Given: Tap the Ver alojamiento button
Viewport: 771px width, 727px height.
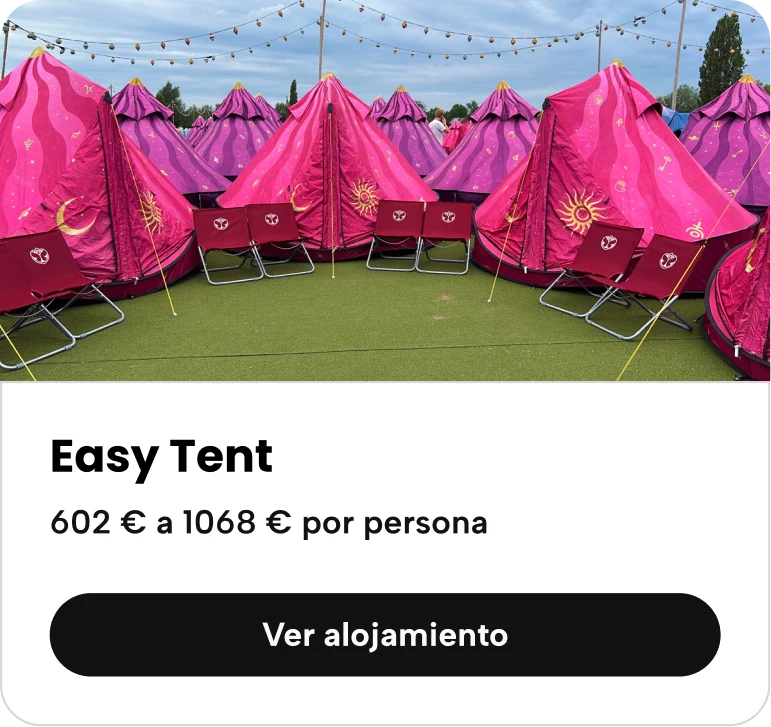Looking at the screenshot, I should pyautogui.click(x=385, y=635).
